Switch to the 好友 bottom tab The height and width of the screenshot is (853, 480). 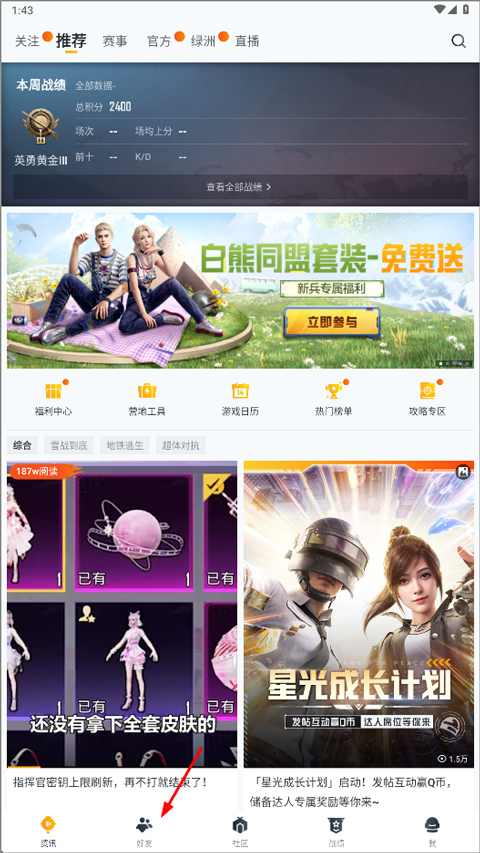pyautogui.click(x=144, y=832)
